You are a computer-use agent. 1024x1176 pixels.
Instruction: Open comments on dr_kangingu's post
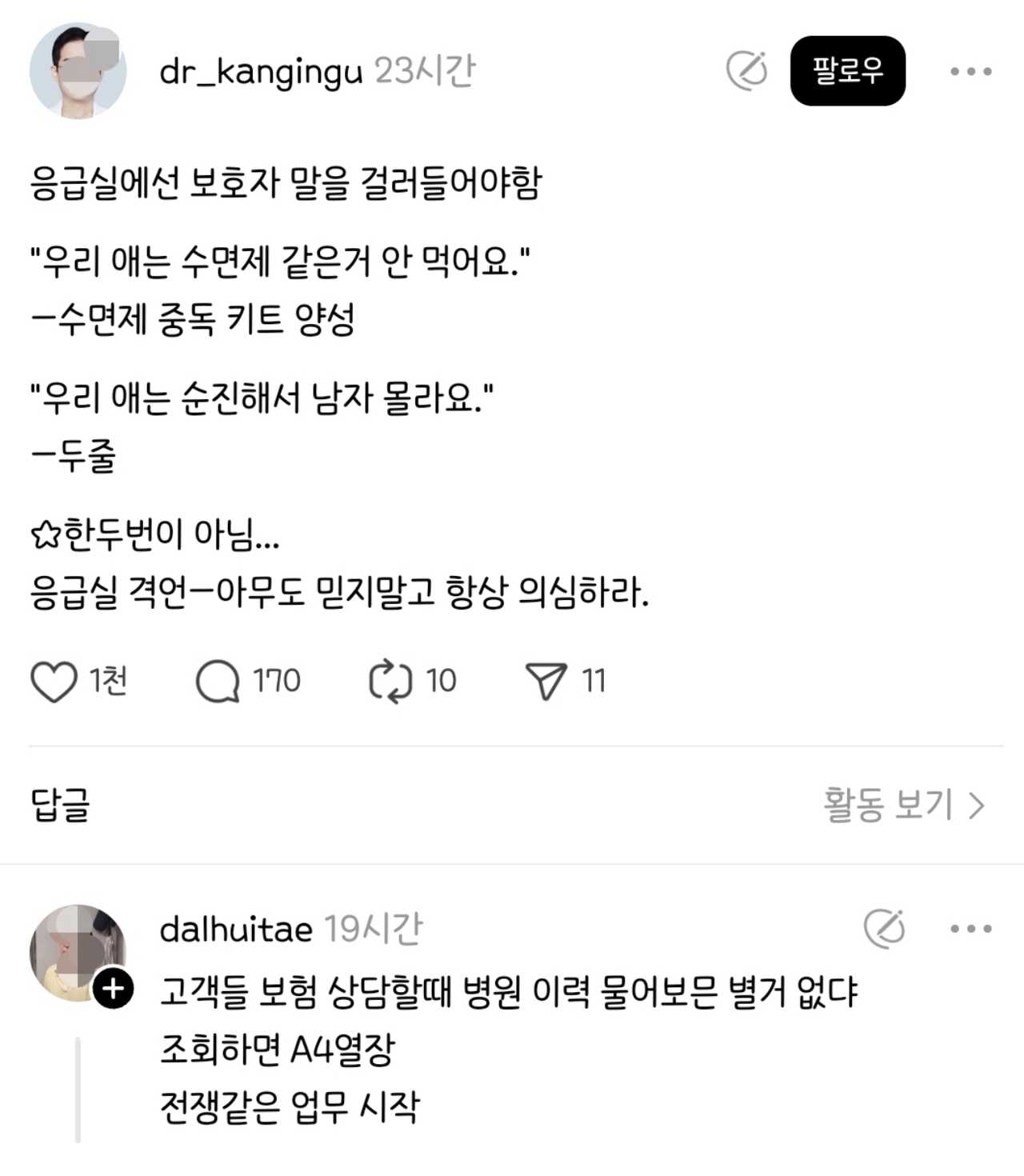point(218,682)
